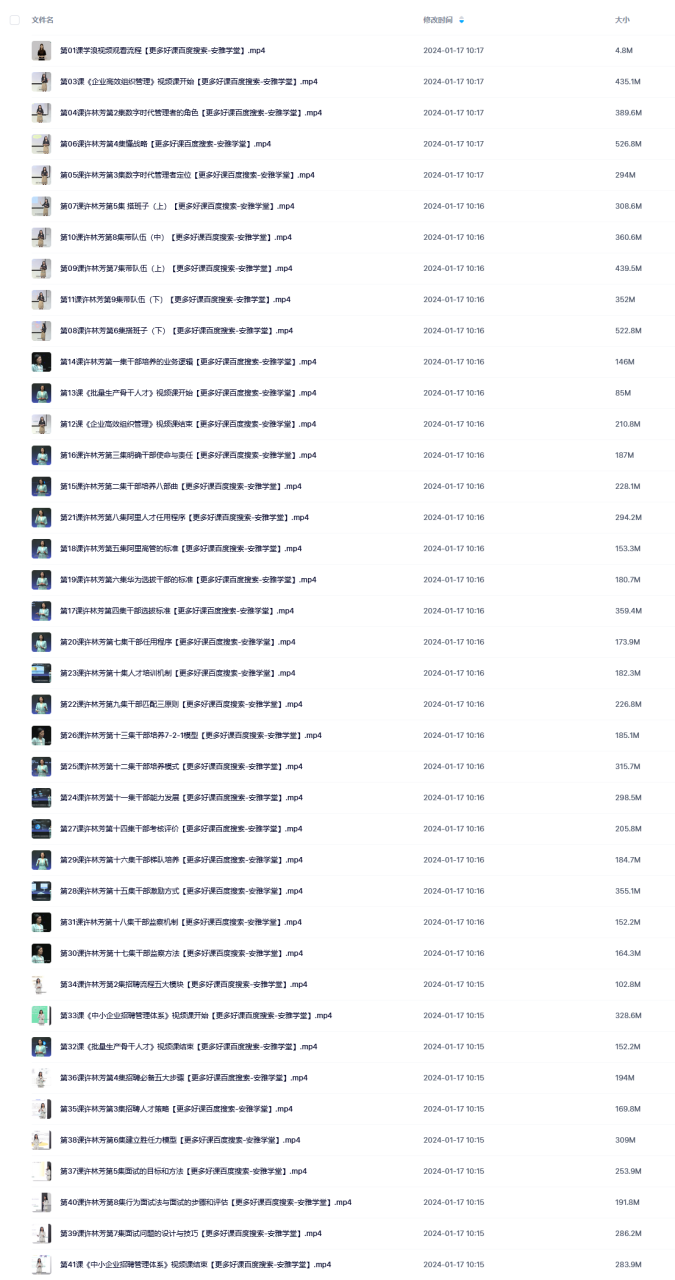Image resolution: width=675 pixels, height=1280 pixels.
Task: Open 第41课《中小企业招聘管理体系》视频课结束 file
Action: pos(195,1265)
